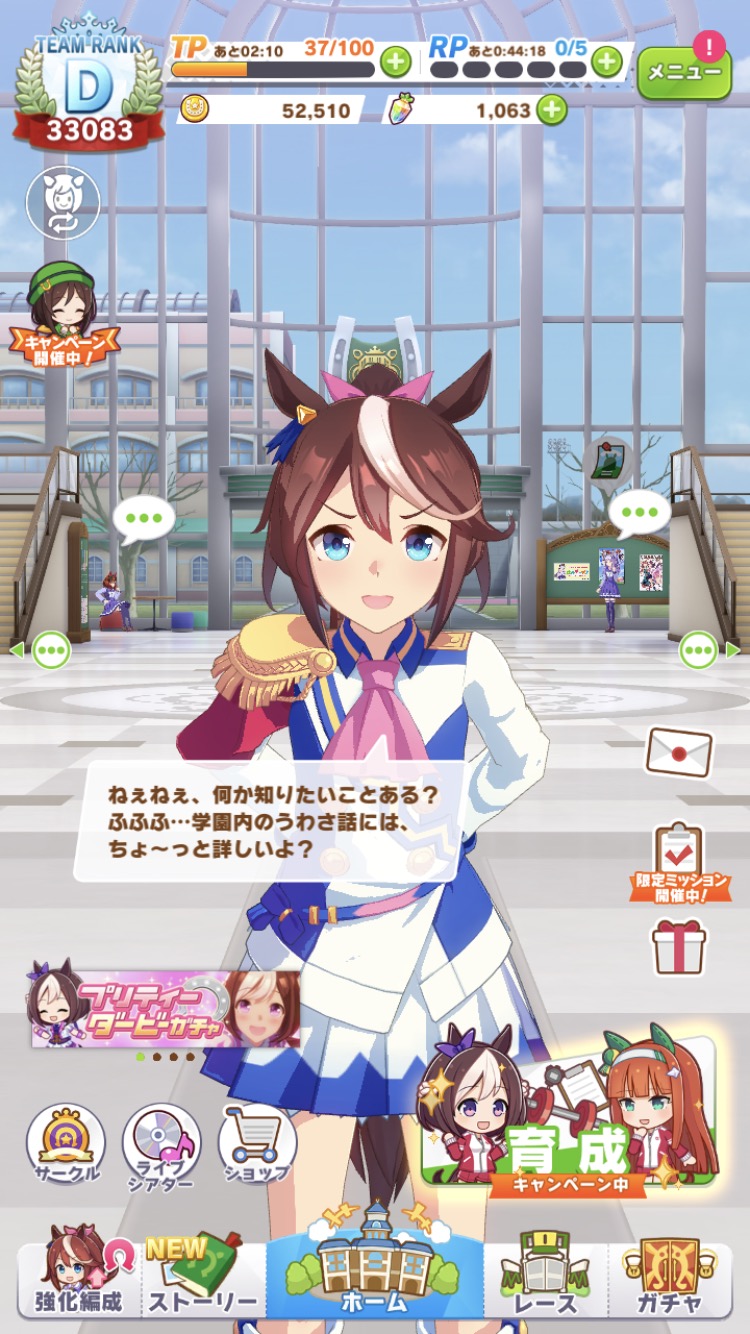
Task: Open the present gift box
Action: tap(679, 948)
